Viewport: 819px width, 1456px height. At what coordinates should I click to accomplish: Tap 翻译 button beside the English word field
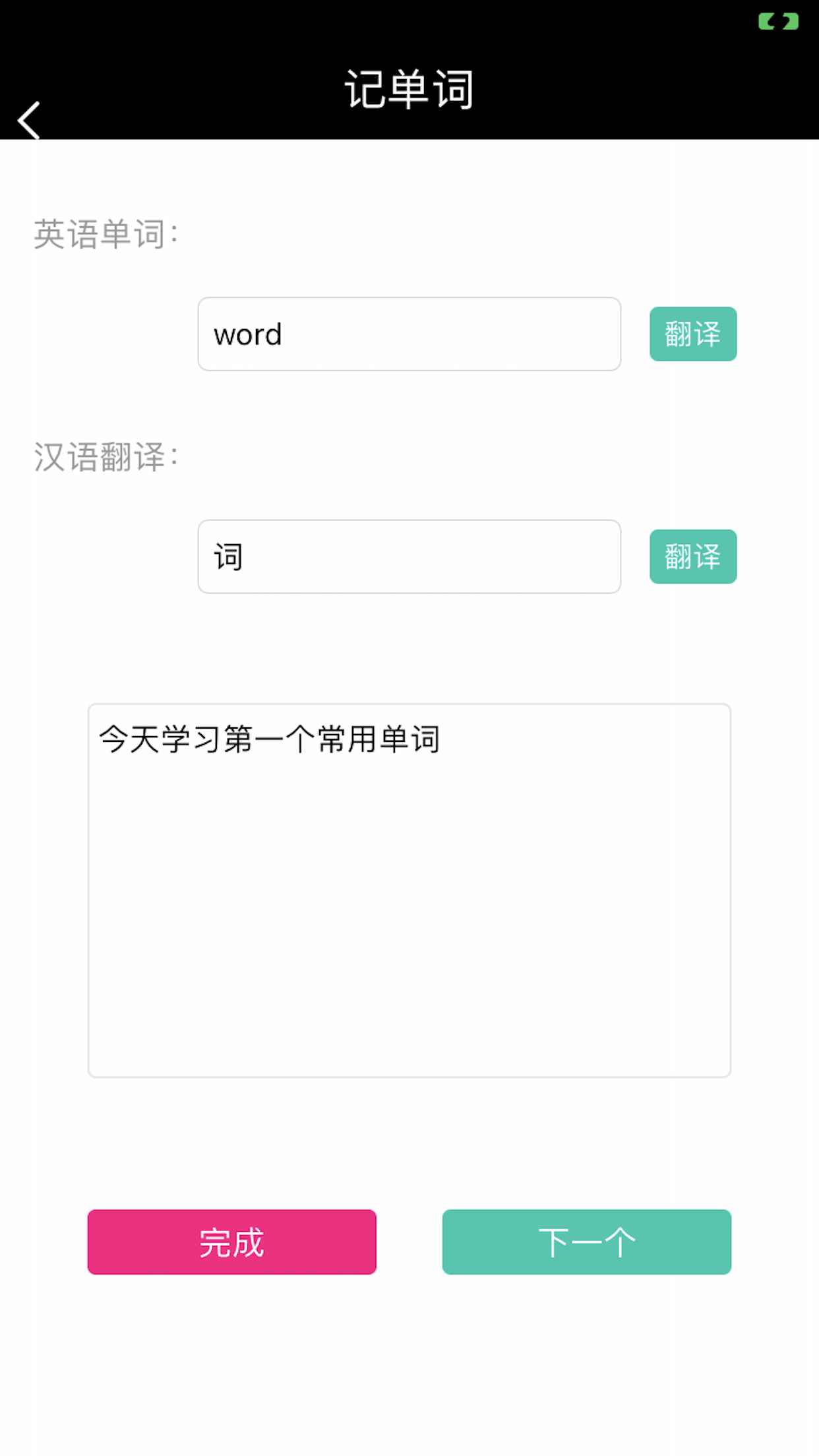coord(692,334)
